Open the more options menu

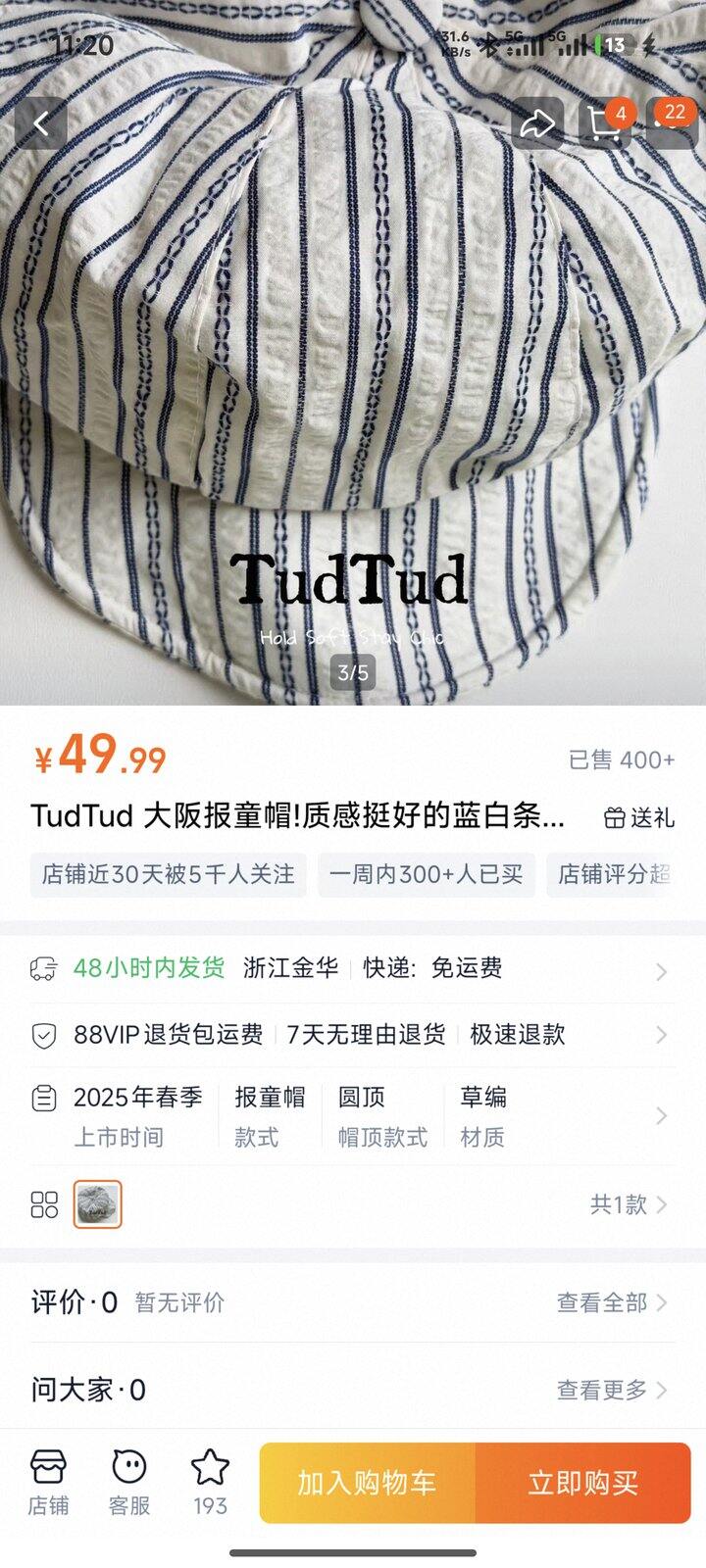click(x=675, y=124)
